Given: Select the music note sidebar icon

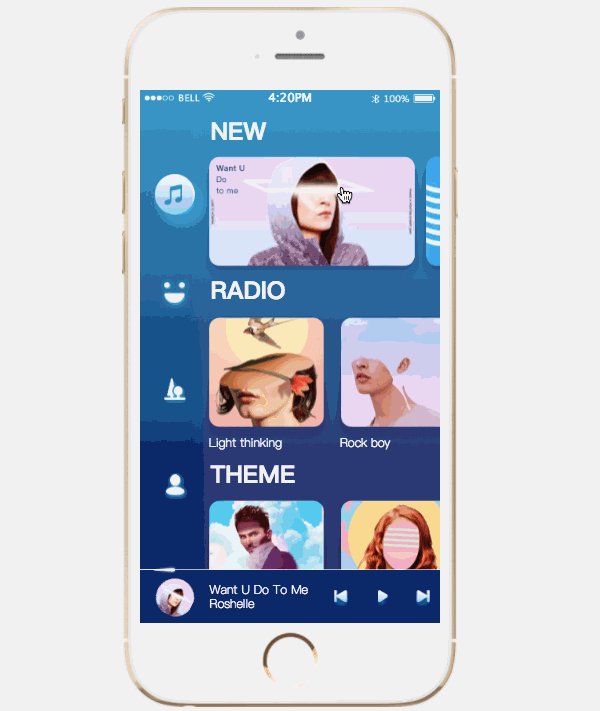Looking at the screenshot, I should click(x=176, y=195).
